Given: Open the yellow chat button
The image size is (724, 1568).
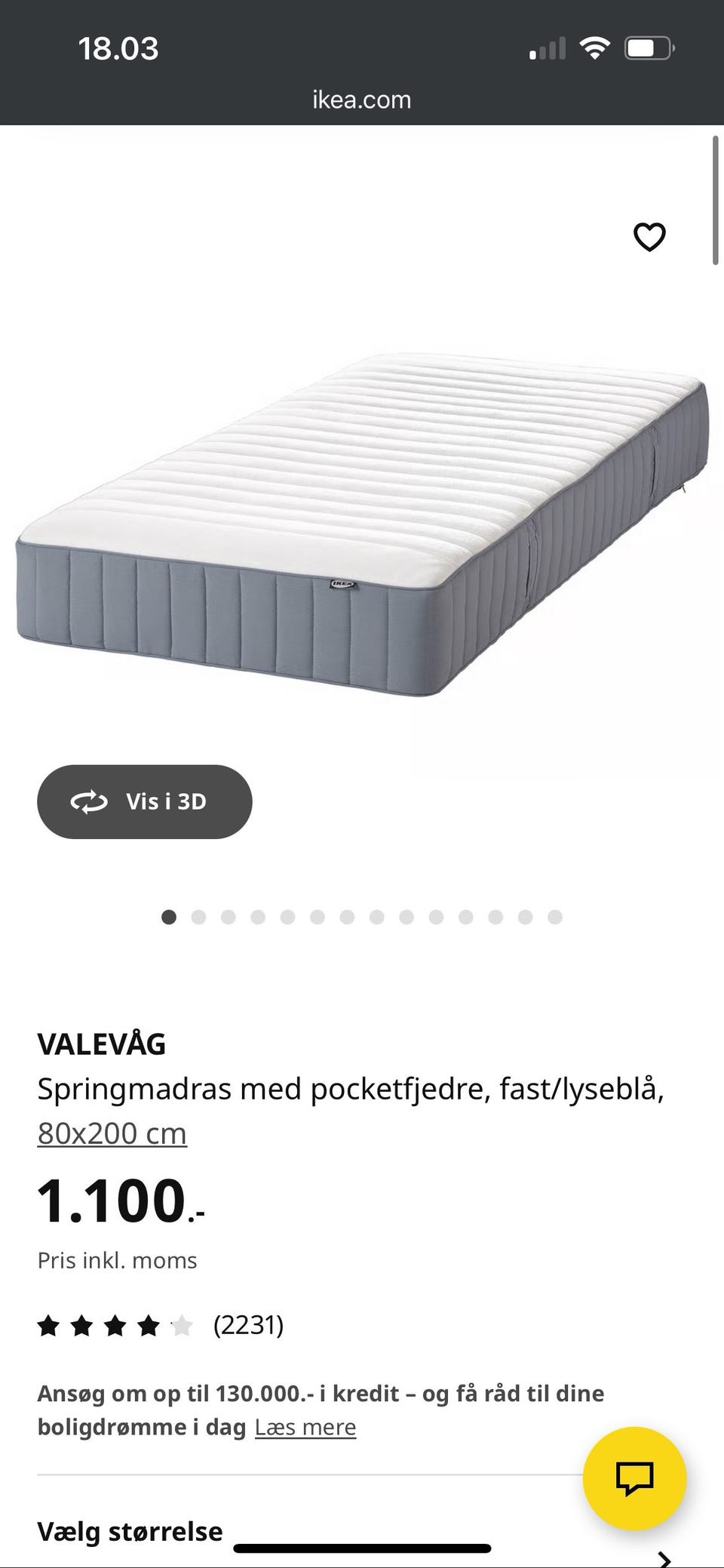Looking at the screenshot, I should click(x=635, y=1478).
